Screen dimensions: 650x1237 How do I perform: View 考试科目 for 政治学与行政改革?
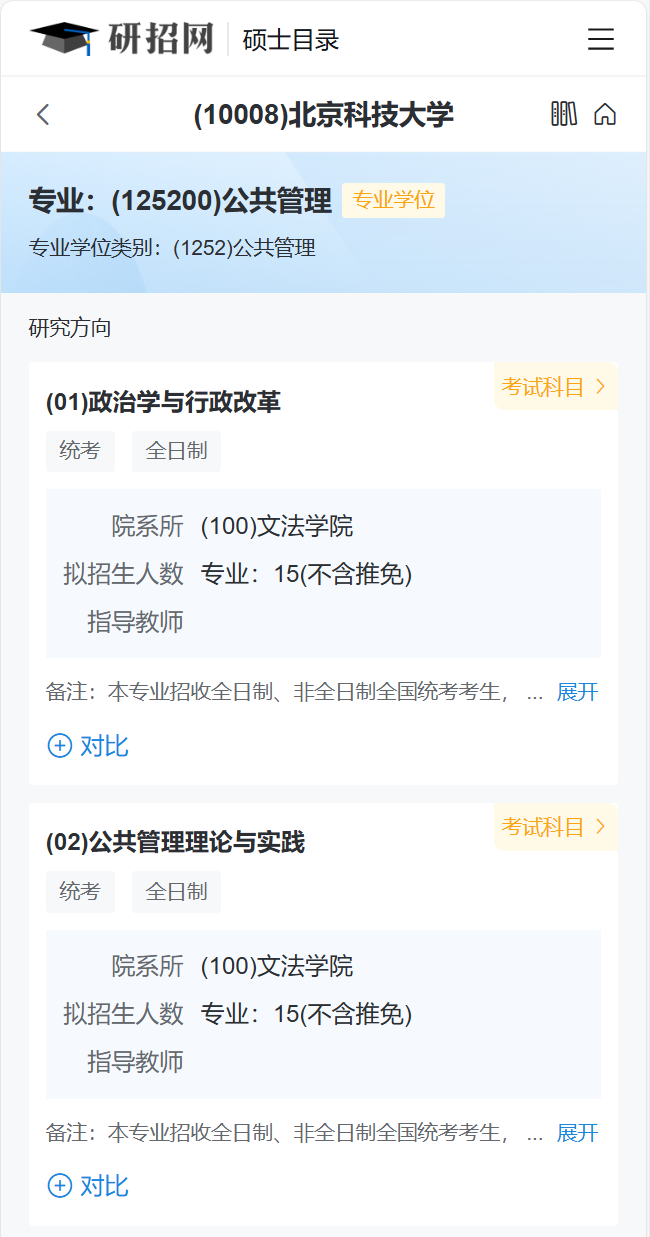click(554, 387)
